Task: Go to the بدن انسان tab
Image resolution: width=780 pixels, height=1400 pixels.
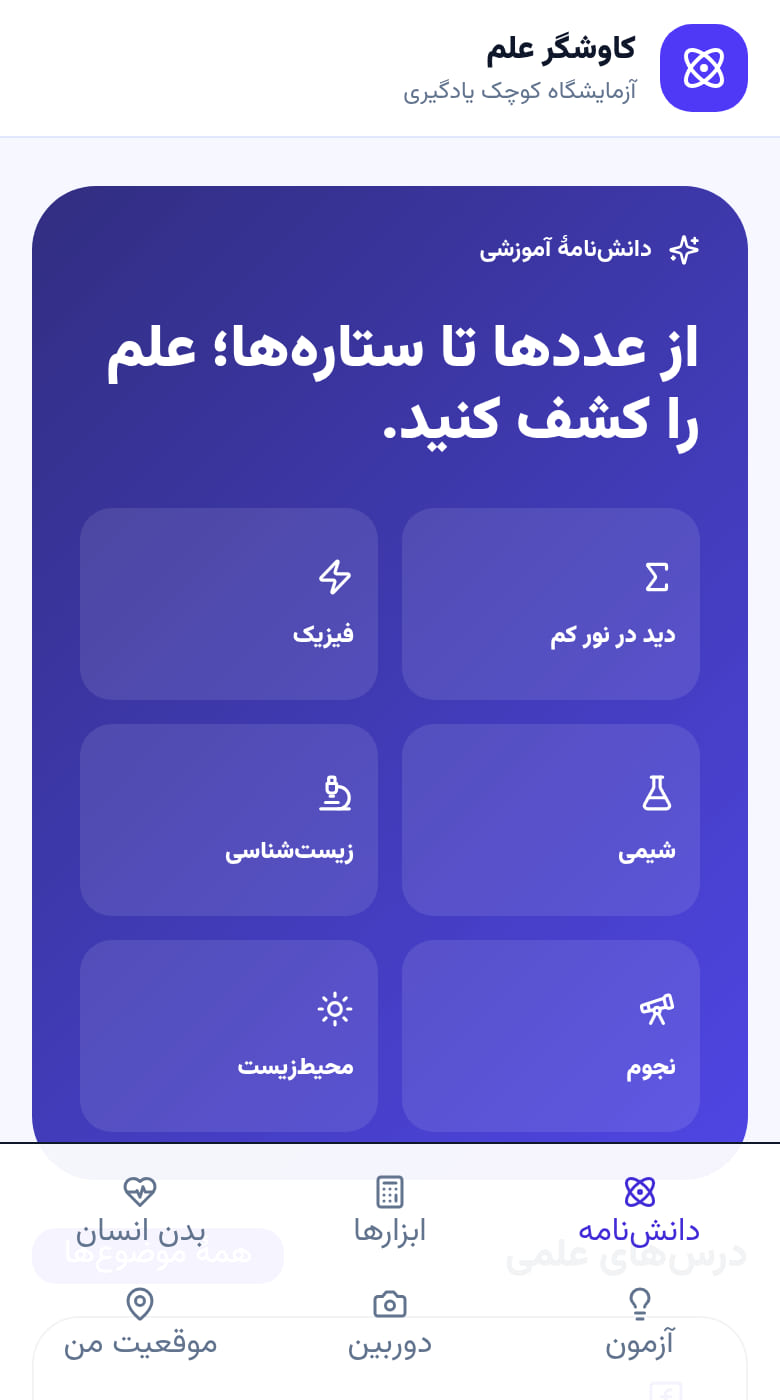Action: (x=140, y=1211)
